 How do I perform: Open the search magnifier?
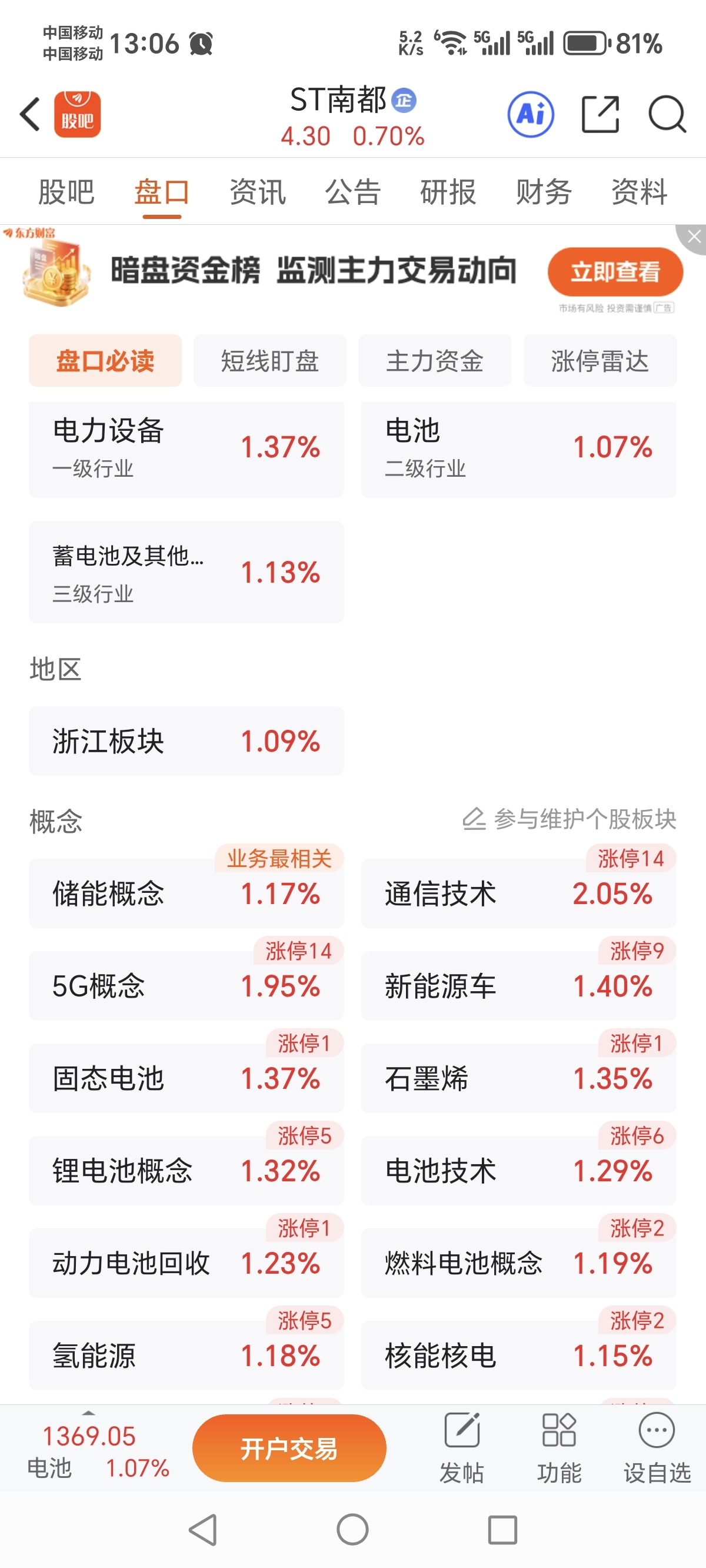[x=667, y=114]
